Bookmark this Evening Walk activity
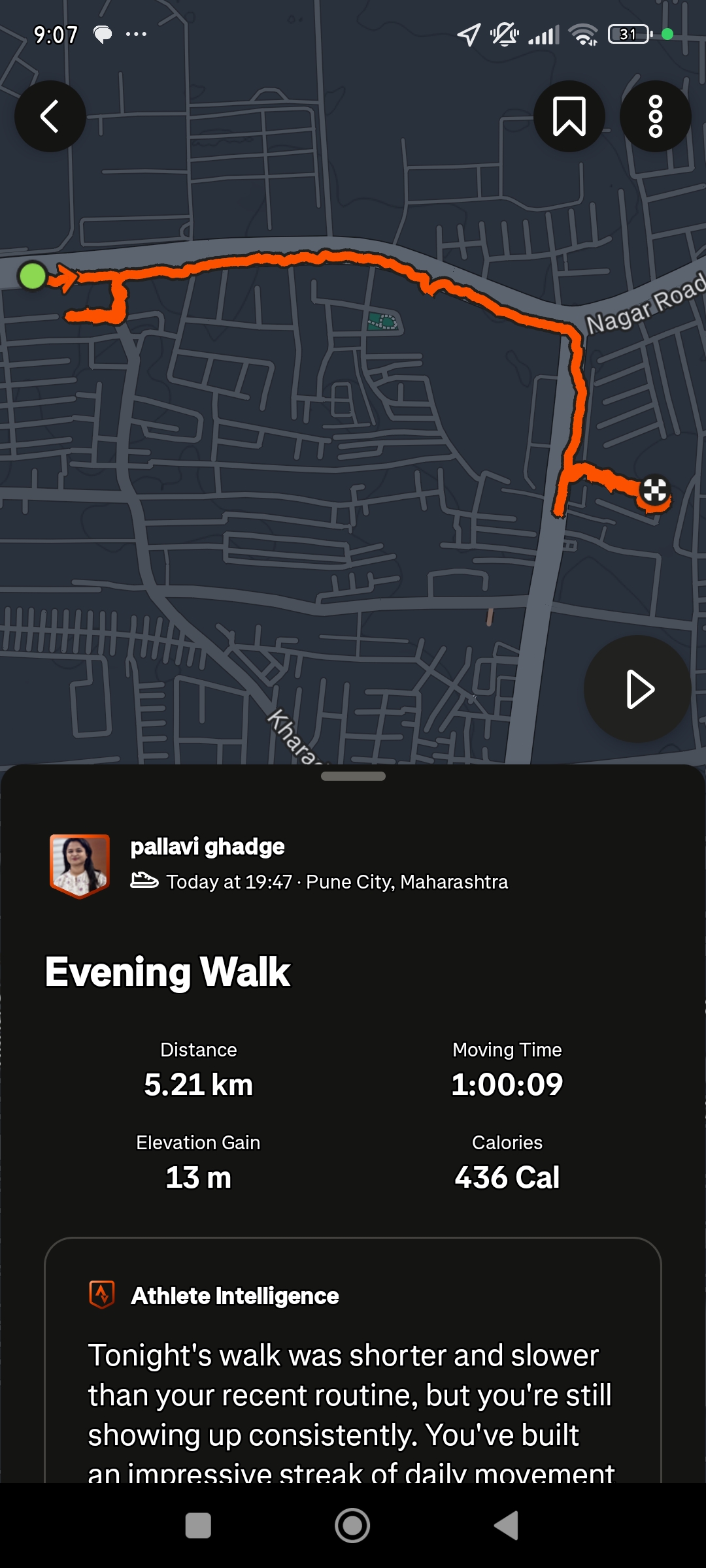Image resolution: width=706 pixels, height=1568 pixels. (569, 116)
